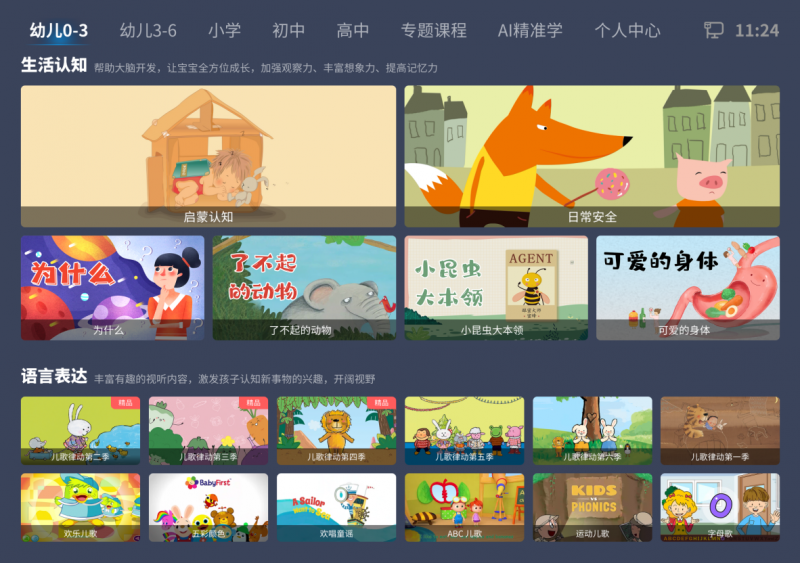Go to the 初中 tab
The image size is (800, 563).
coord(288,30)
